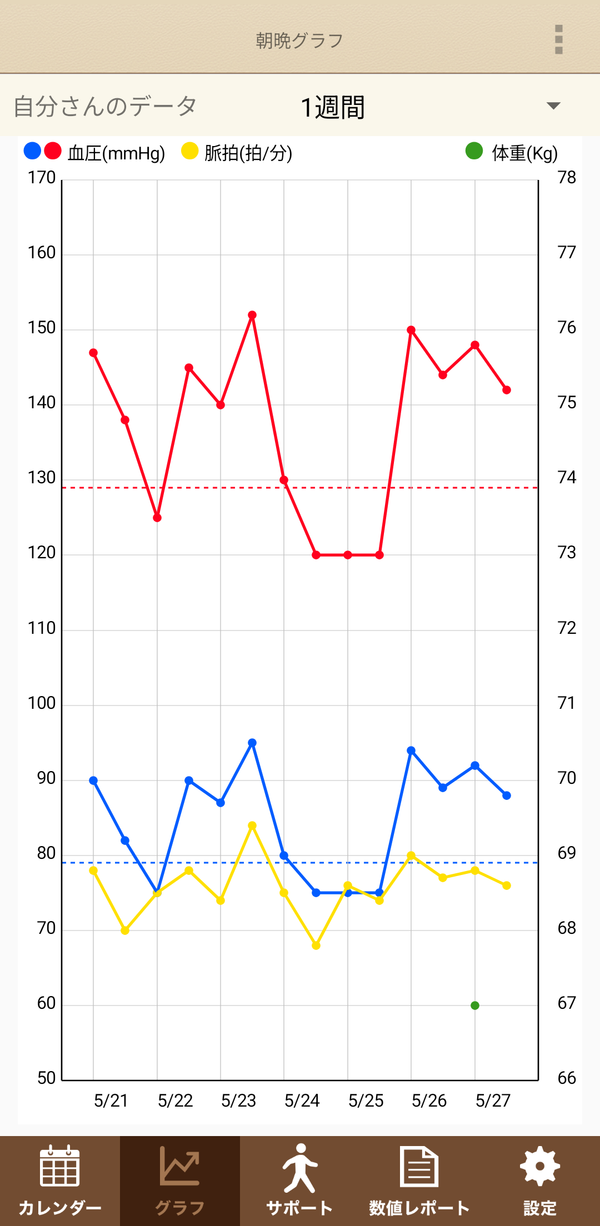
Task: Switch to the カレンダー tab
Action: 60,1181
